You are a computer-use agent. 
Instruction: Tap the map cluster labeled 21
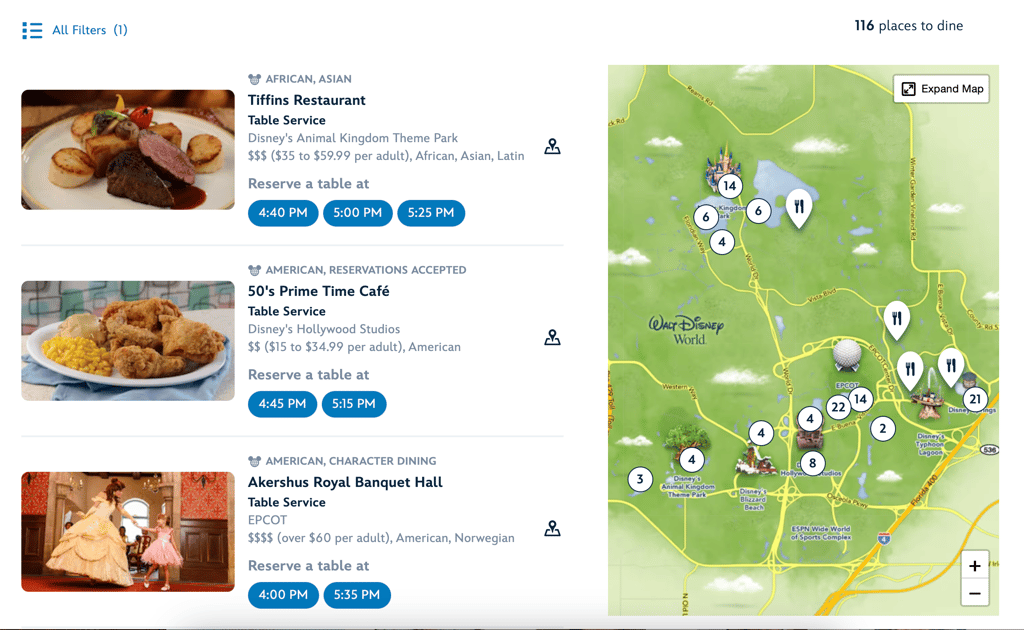[975, 400]
